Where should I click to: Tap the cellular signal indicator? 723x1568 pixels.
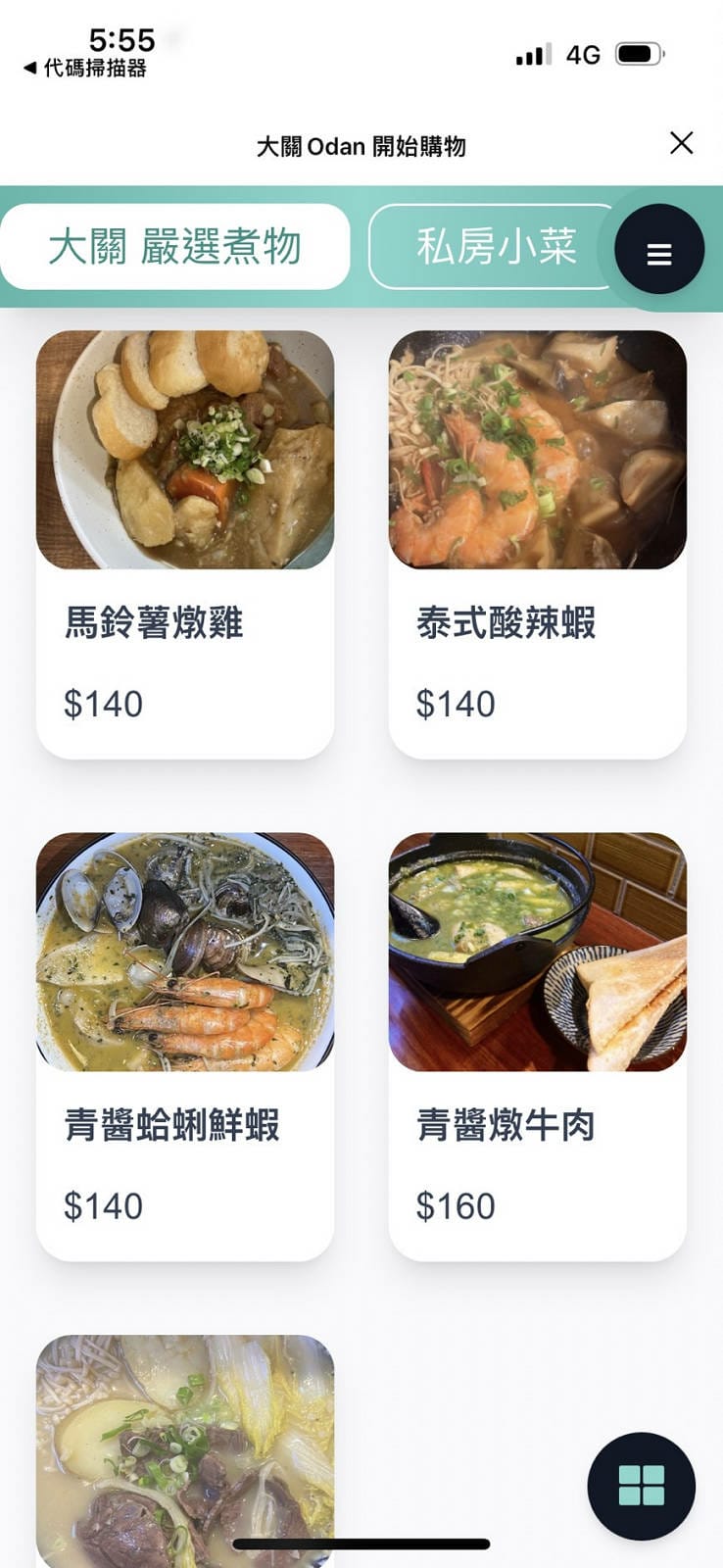click(x=530, y=55)
